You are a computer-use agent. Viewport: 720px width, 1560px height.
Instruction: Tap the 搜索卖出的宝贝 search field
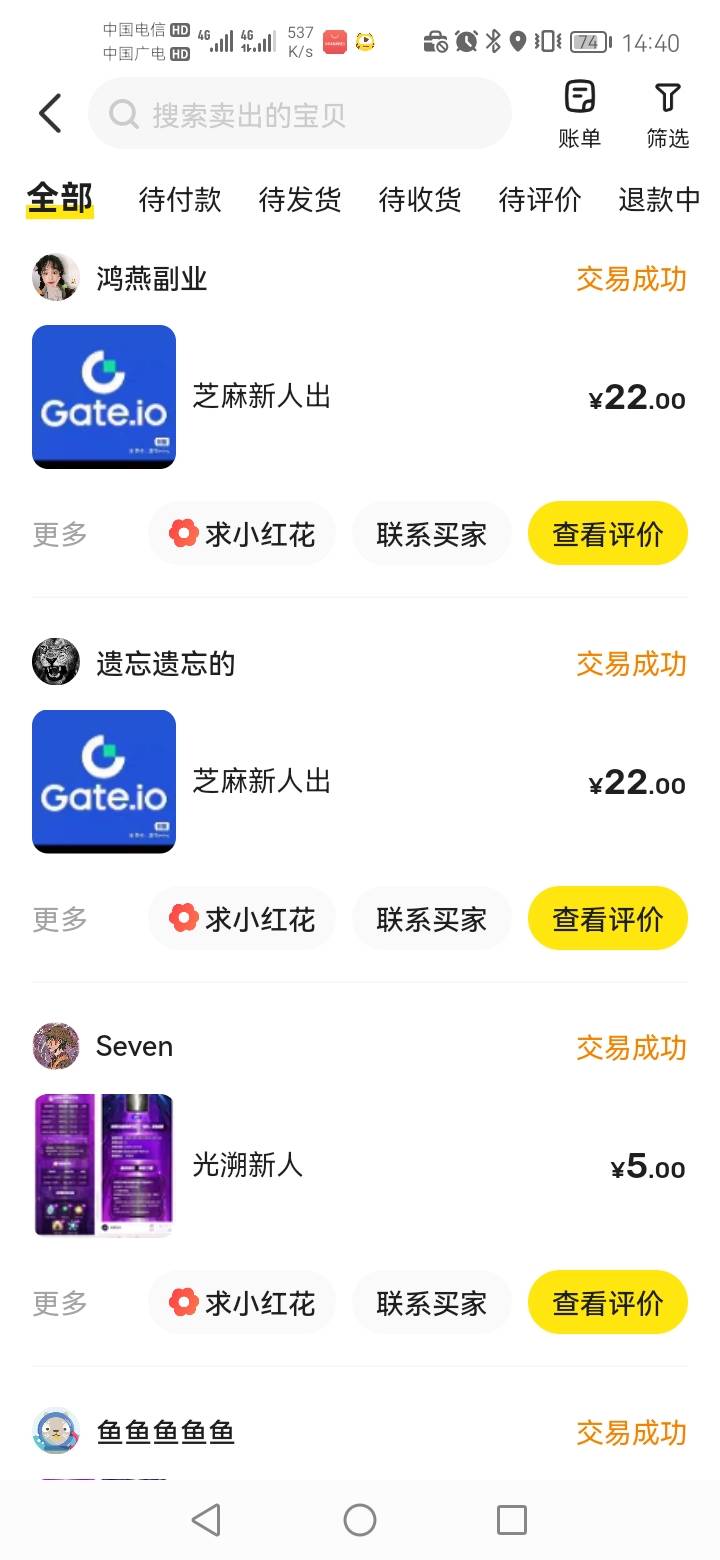[300, 114]
